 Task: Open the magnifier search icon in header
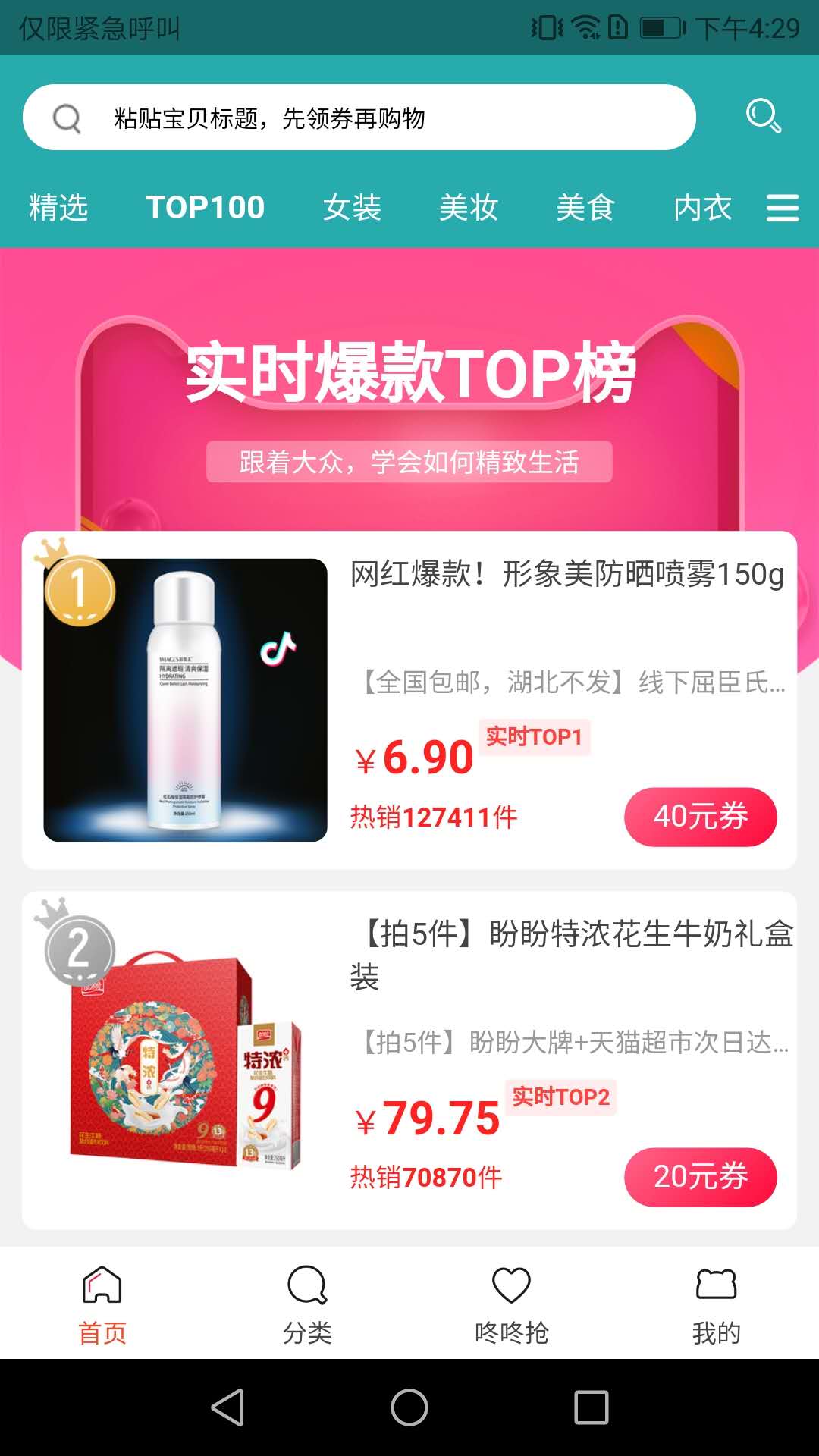point(763,116)
